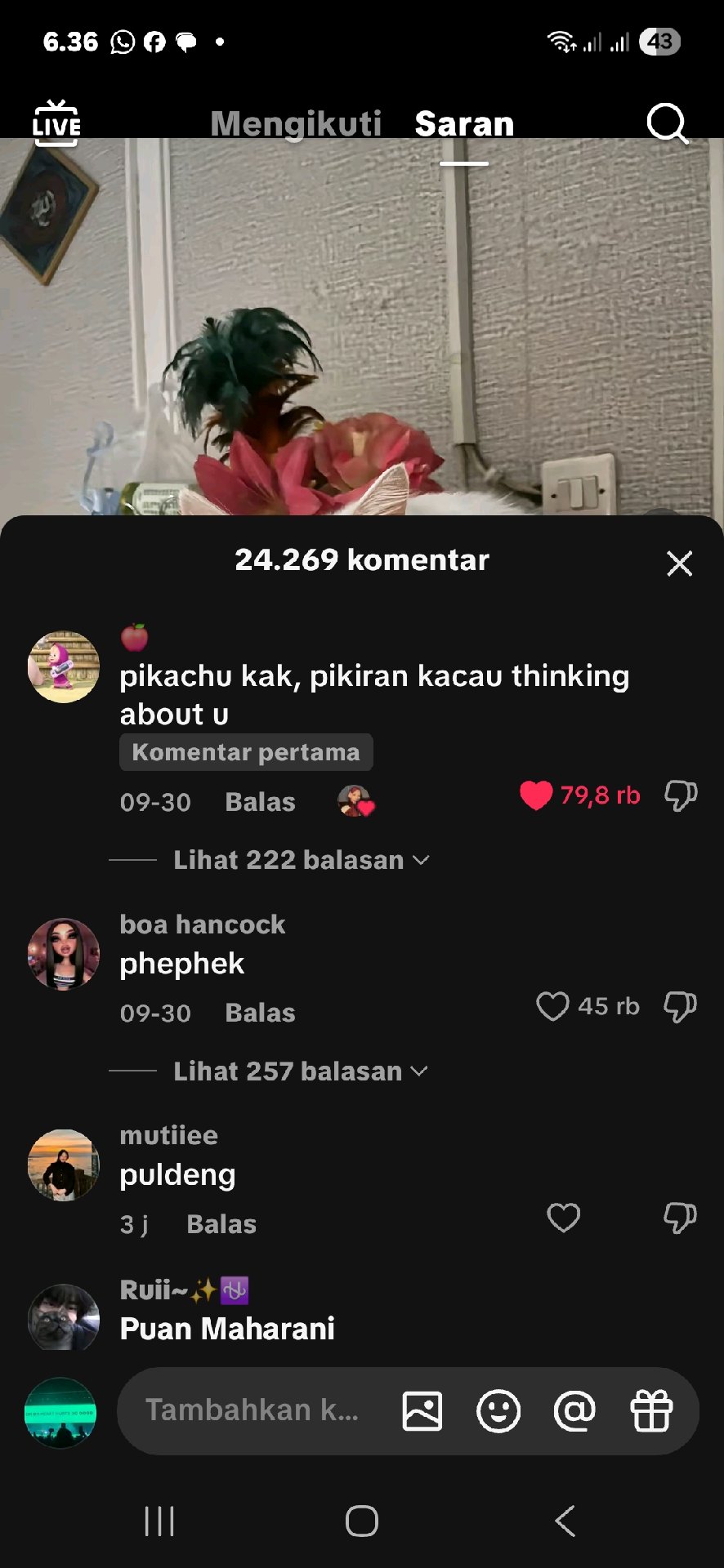
Task: Reply to mutiiee's comment
Action: tap(221, 1224)
